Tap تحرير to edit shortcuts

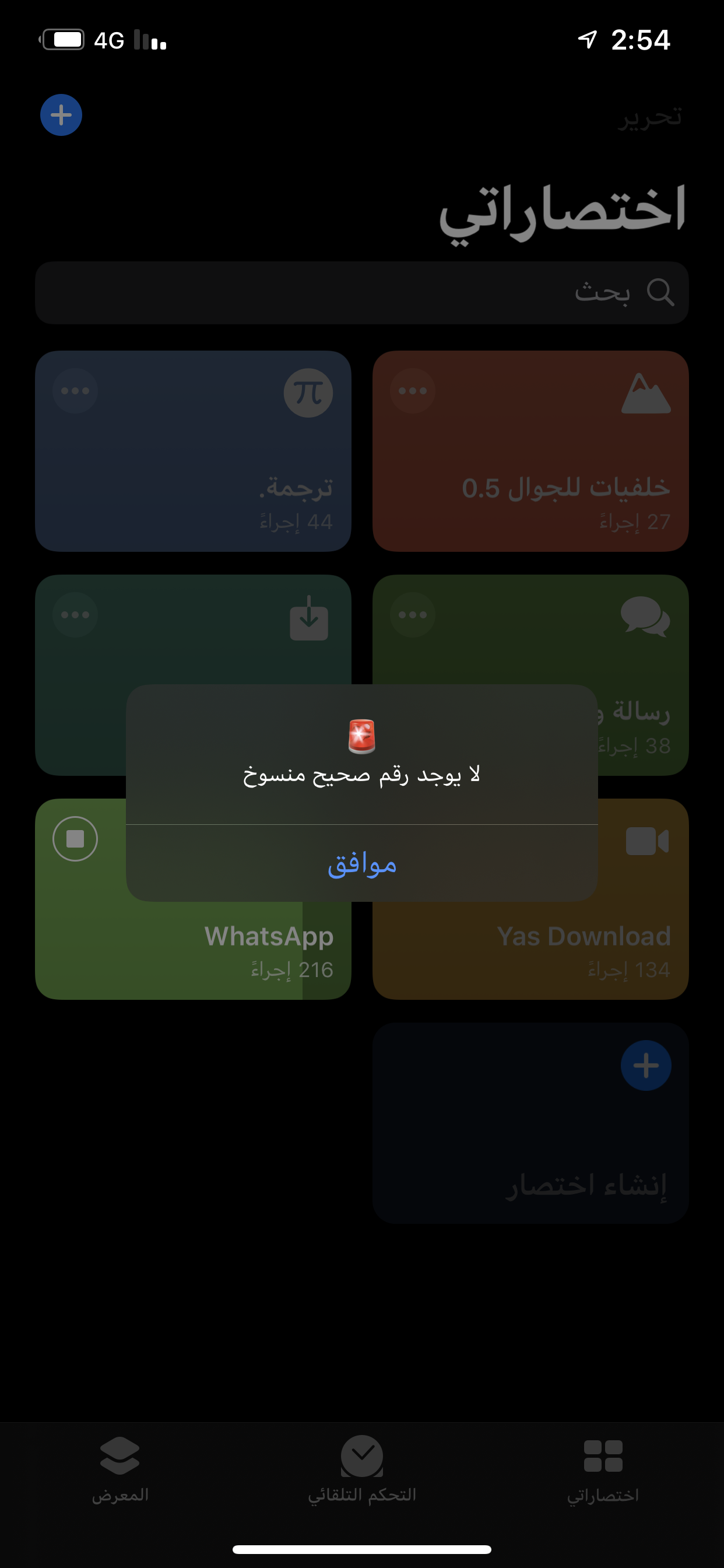click(649, 116)
